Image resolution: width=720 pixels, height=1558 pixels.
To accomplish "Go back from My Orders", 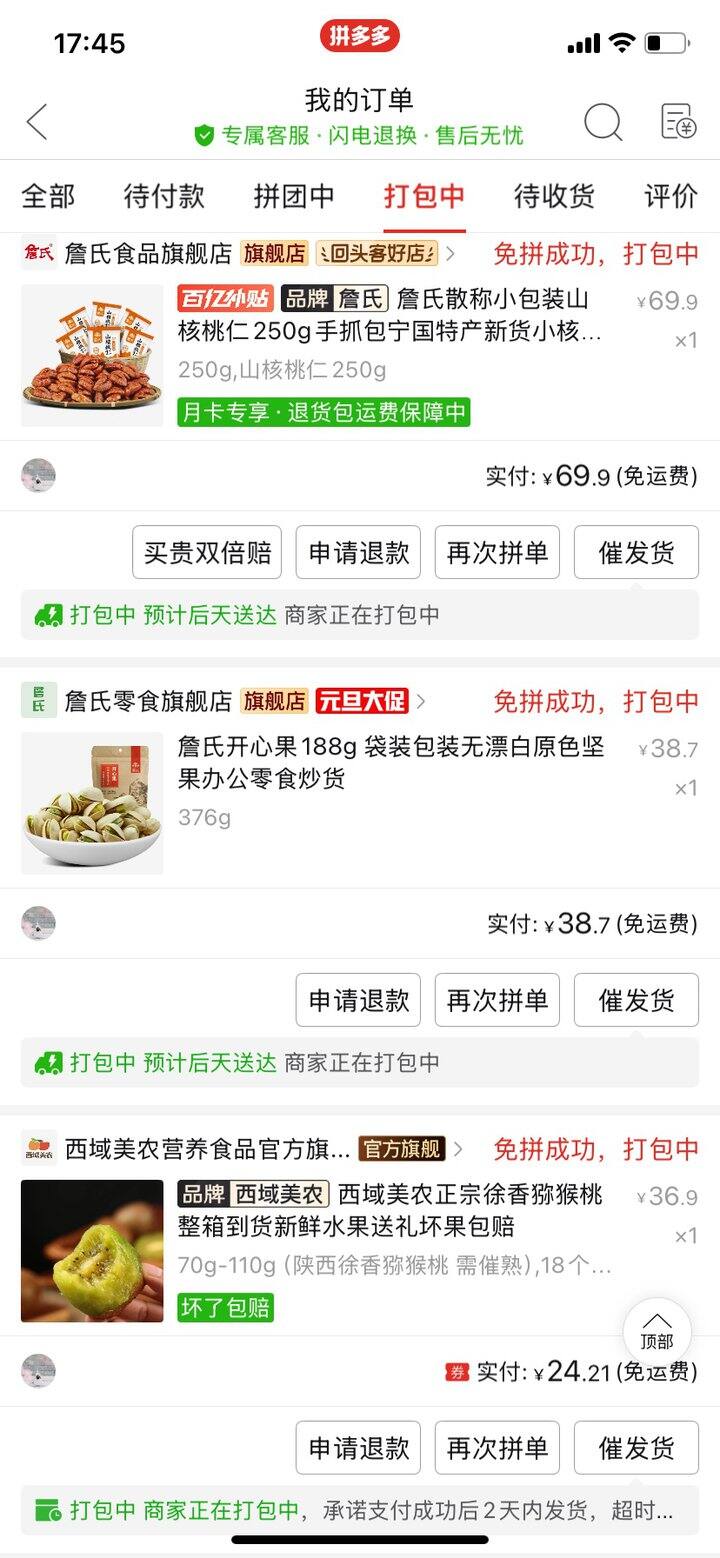I will click(37, 122).
